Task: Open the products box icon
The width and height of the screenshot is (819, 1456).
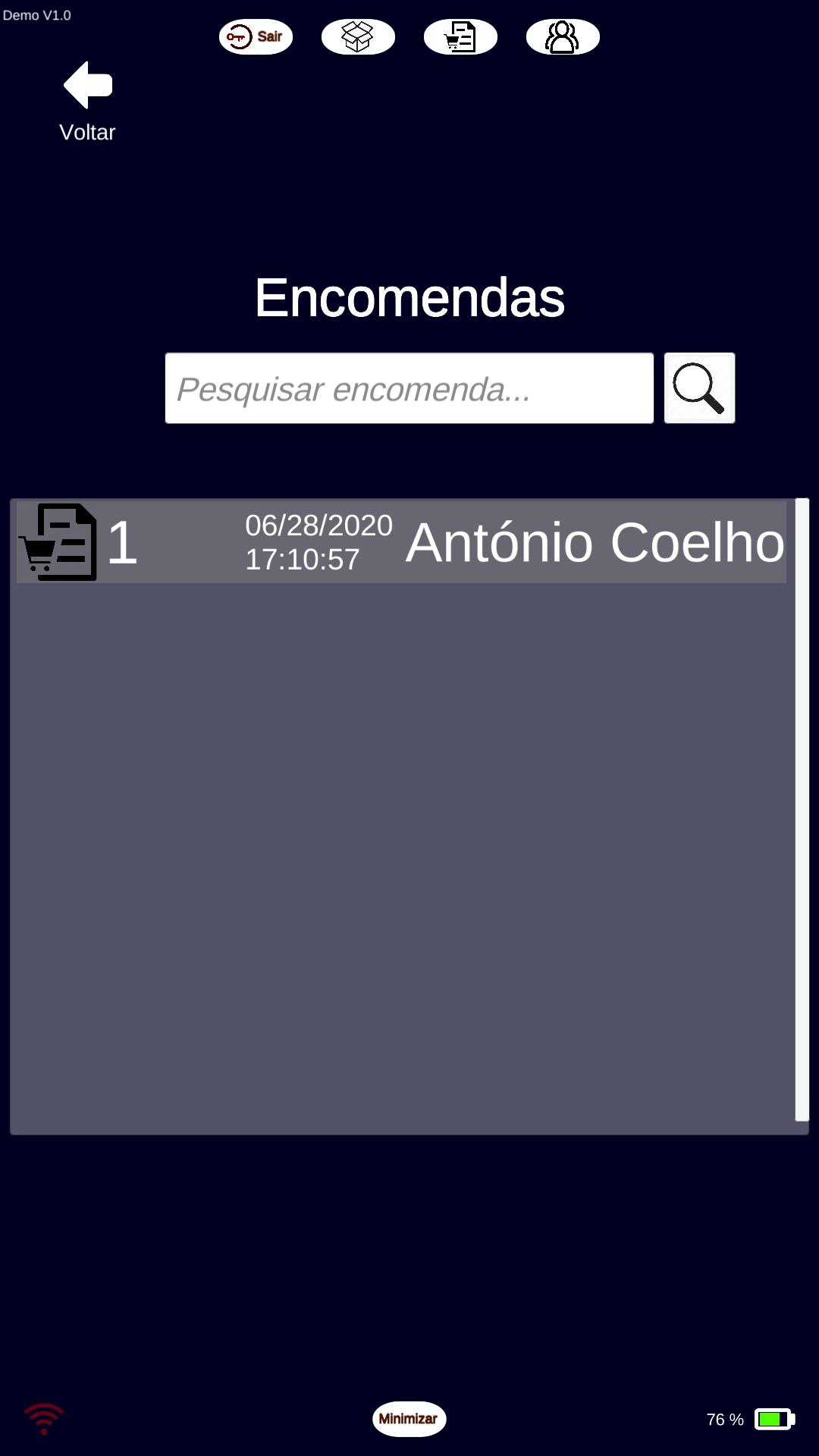Action: click(x=358, y=36)
